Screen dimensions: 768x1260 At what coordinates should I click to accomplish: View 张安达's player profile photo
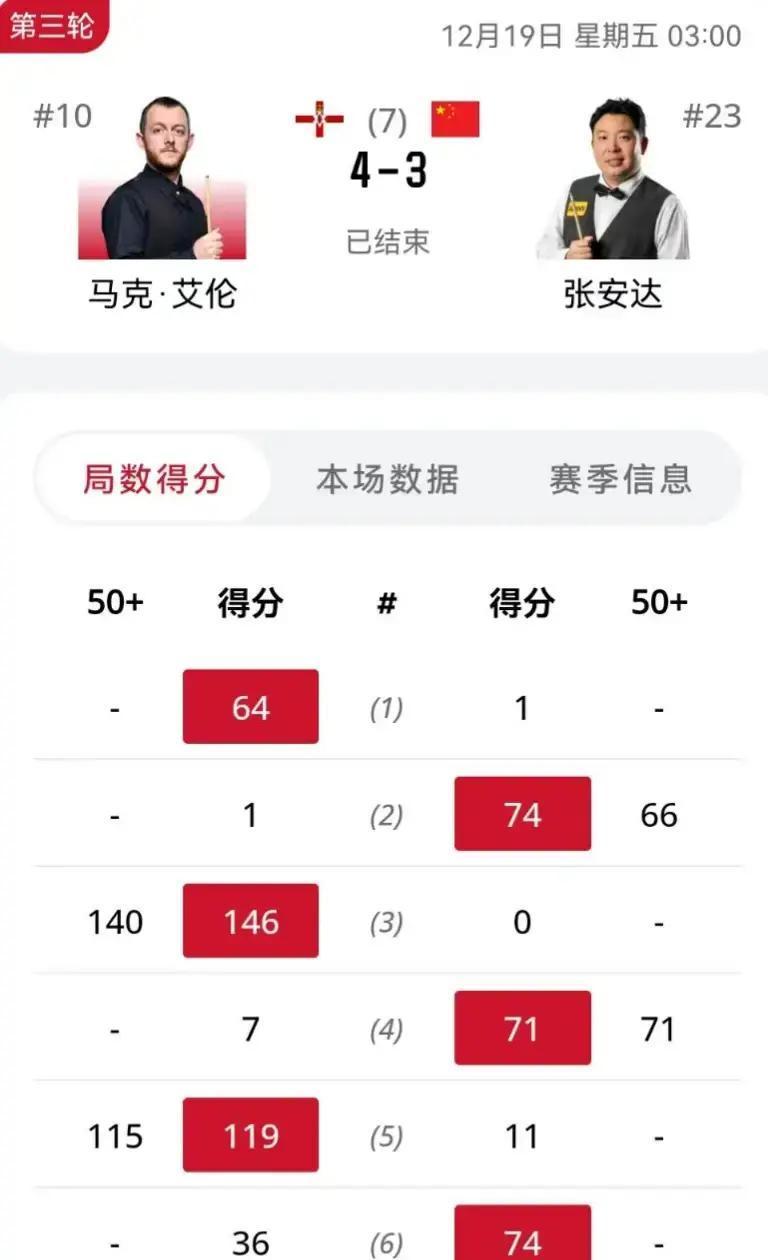(x=613, y=180)
